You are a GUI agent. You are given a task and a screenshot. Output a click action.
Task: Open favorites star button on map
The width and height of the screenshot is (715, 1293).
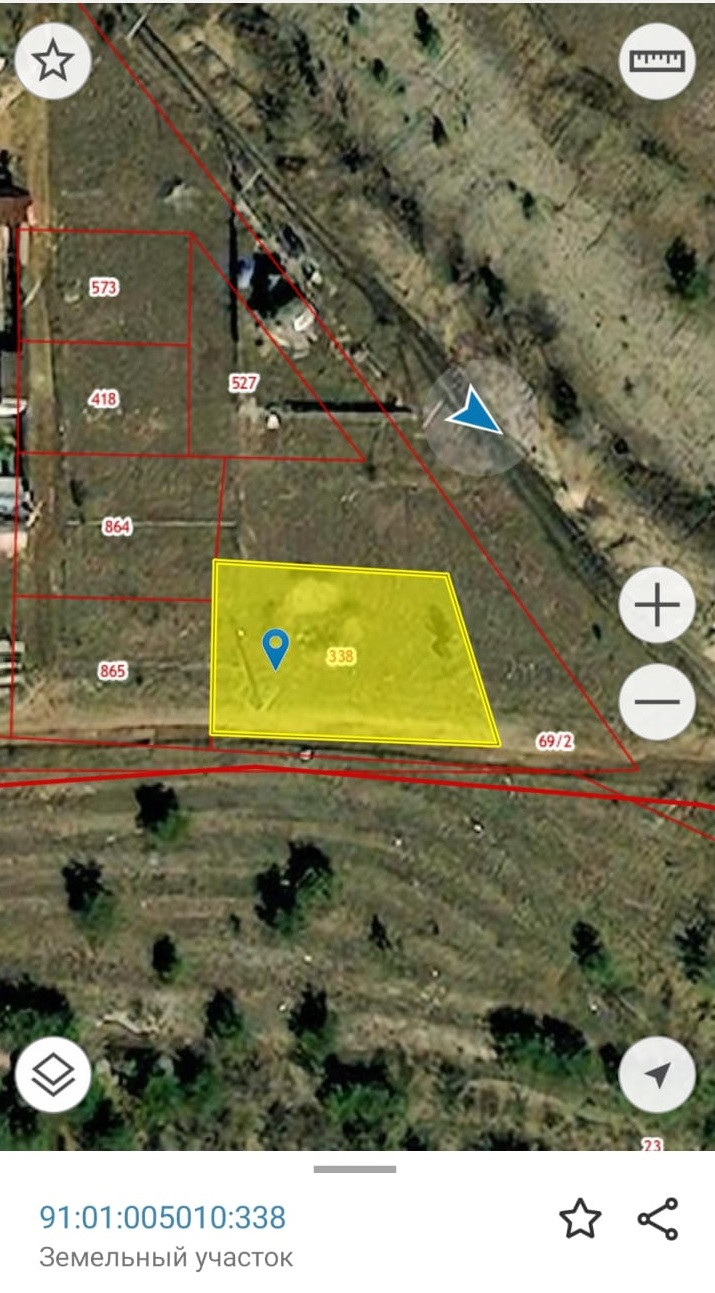(x=52, y=61)
